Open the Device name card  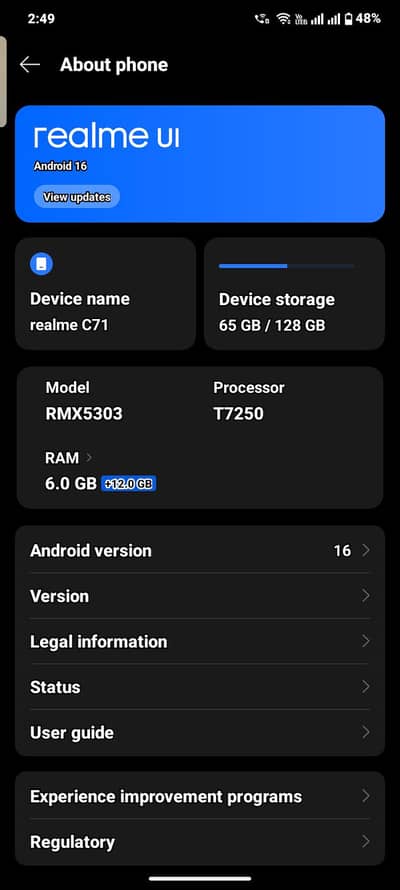(106, 293)
